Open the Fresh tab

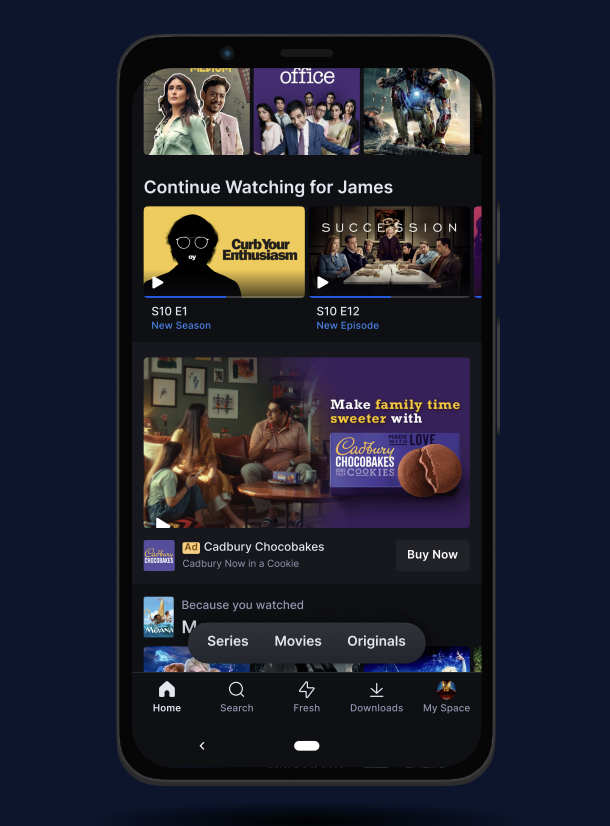pyautogui.click(x=307, y=696)
